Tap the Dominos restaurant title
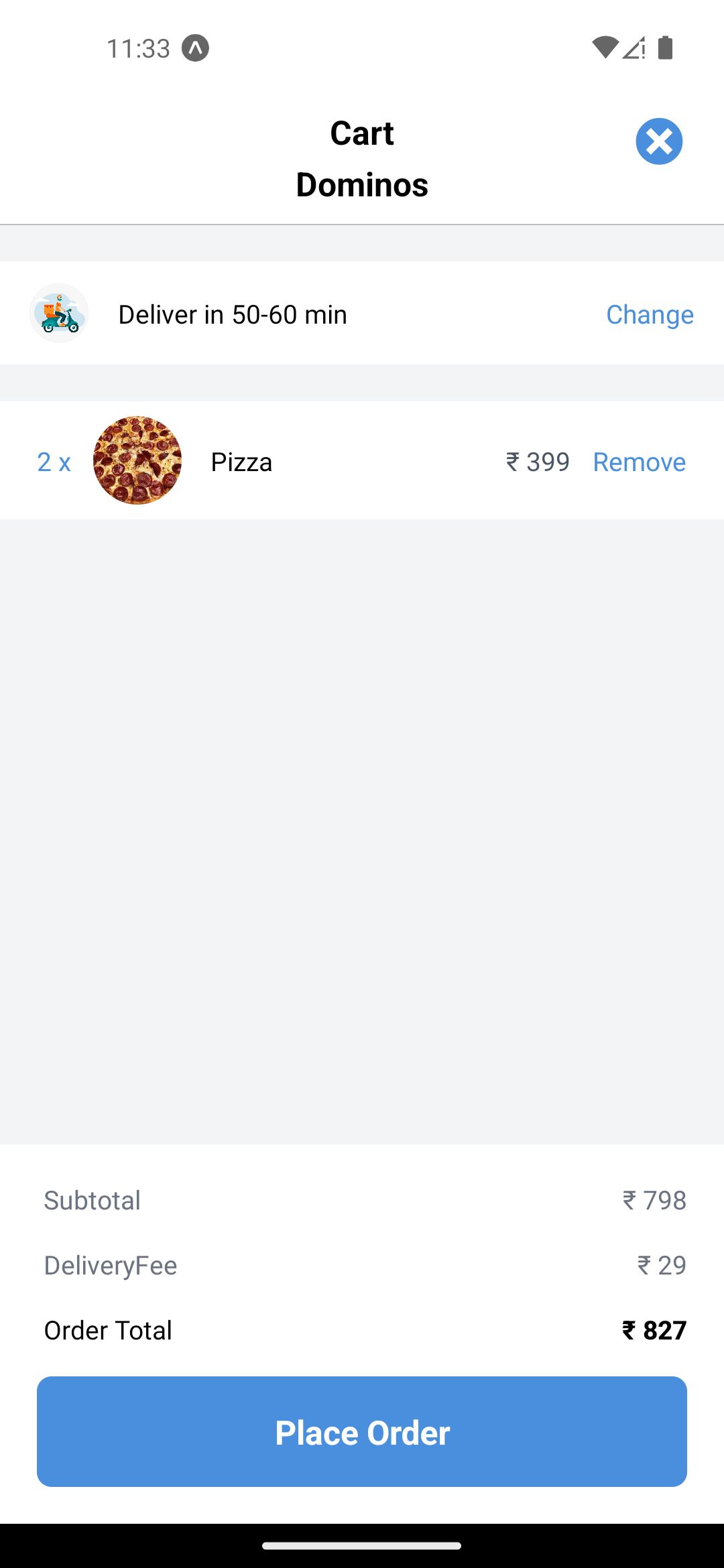The width and height of the screenshot is (724, 1568). [x=362, y=185]
